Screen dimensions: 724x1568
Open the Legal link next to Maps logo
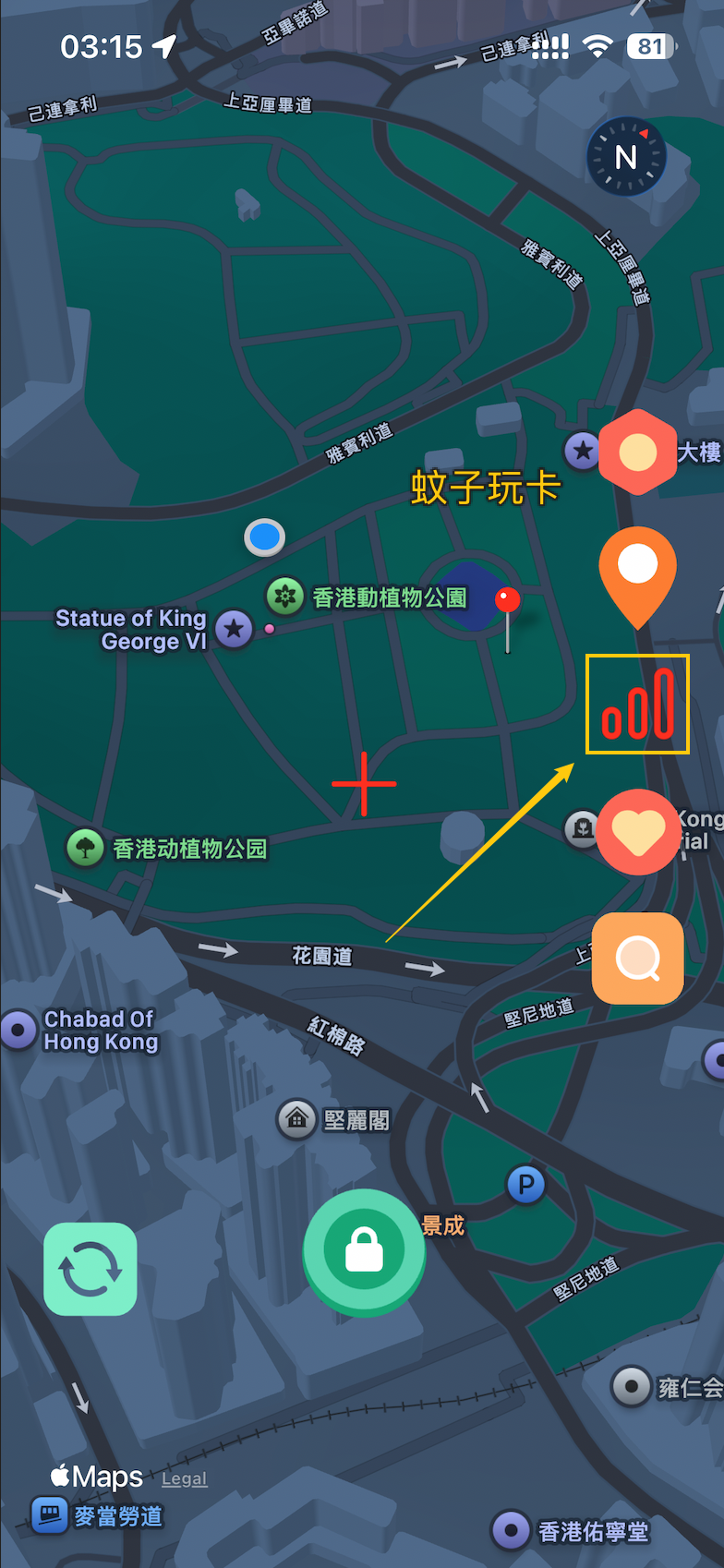(183, 1478)
